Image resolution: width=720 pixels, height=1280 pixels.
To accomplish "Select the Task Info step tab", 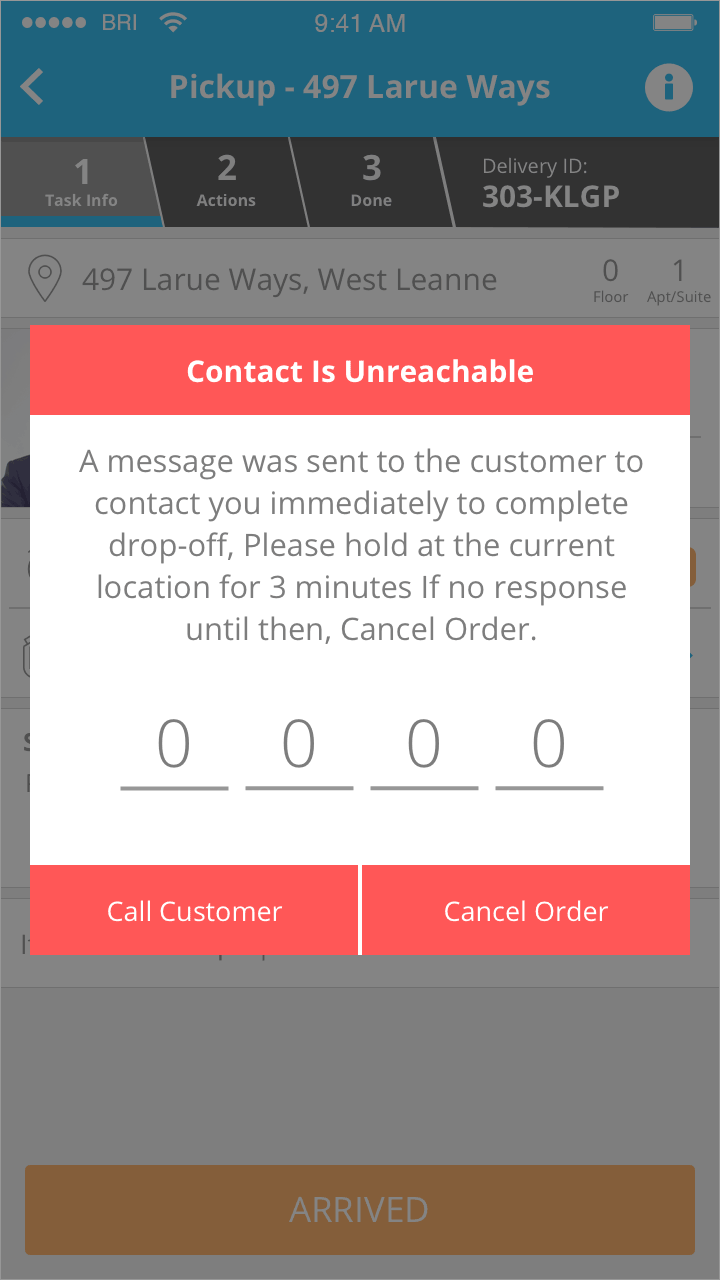I will (80, 182).
